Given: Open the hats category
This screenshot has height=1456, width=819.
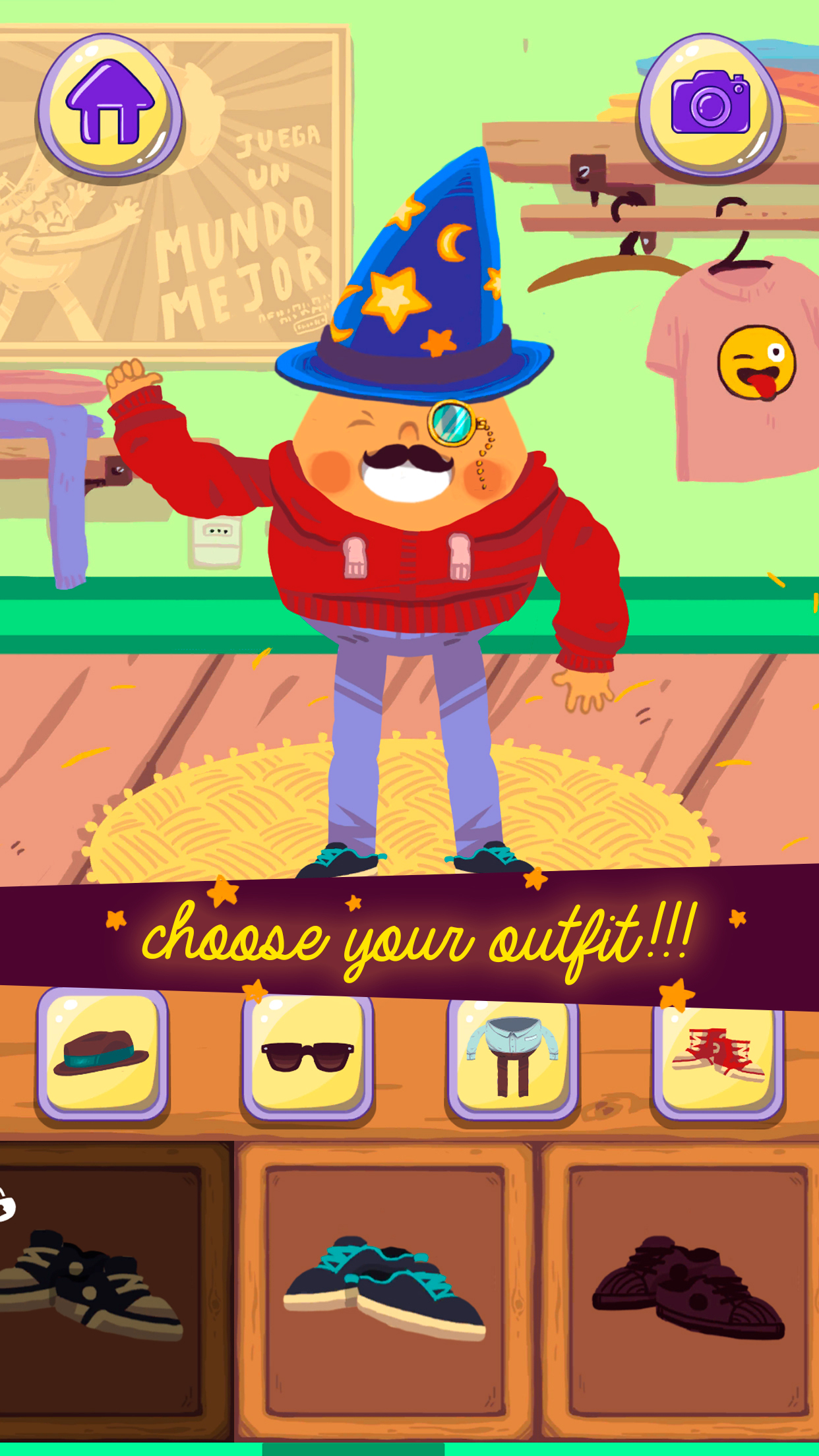Looking at the screenshot, I should click(x=102, y=1054).
